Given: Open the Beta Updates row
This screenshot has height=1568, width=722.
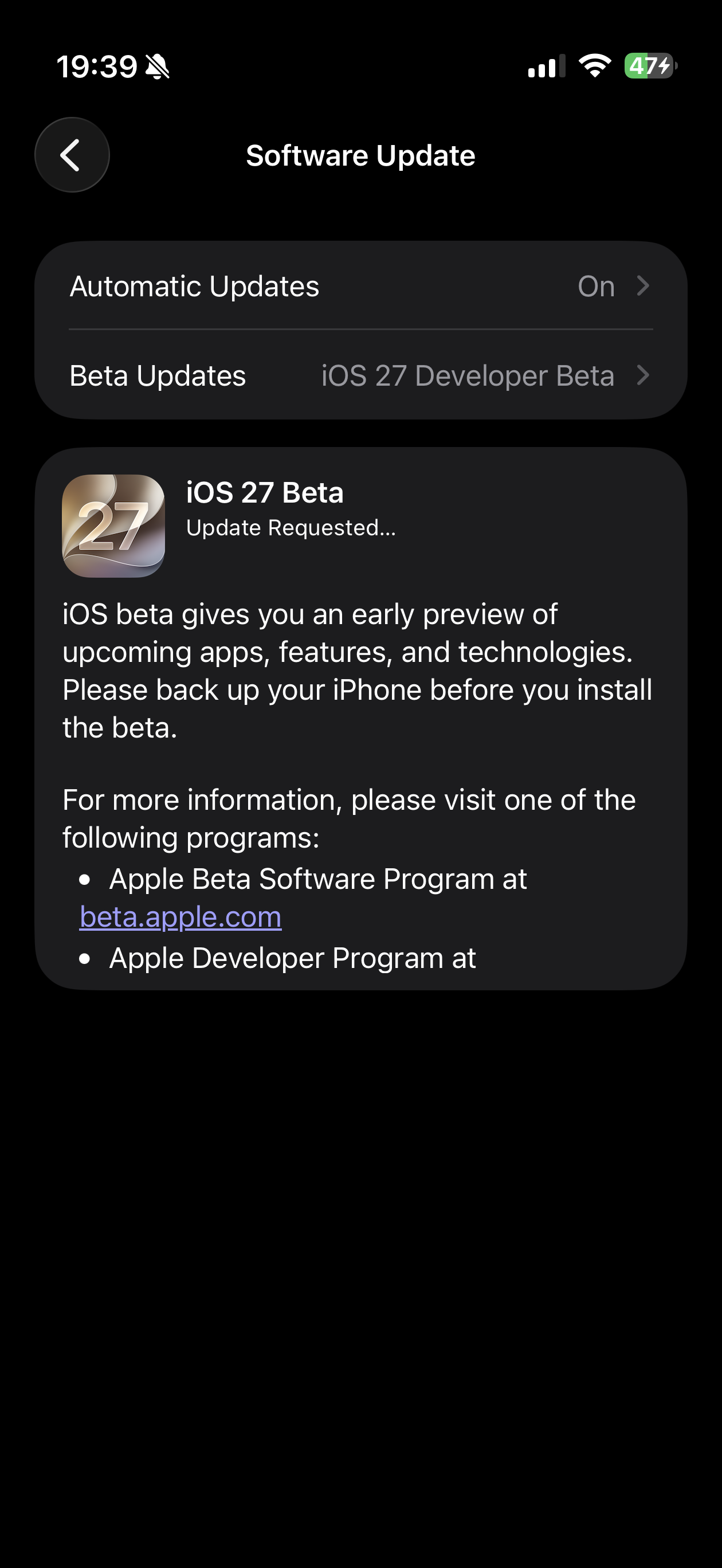Looking at the screenshot, I should coord(361,375).
